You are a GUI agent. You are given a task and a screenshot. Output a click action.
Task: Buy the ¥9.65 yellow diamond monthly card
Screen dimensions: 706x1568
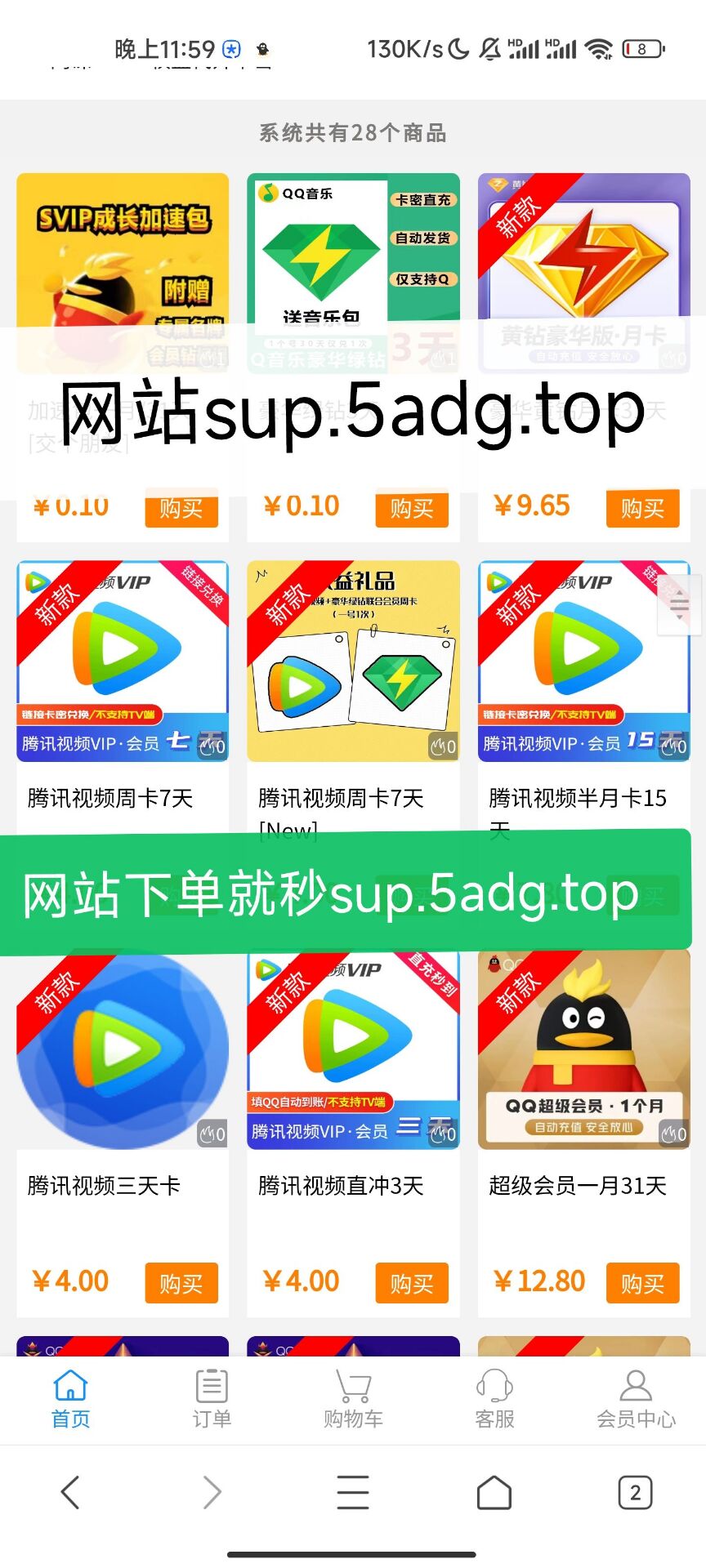click(x=642, y=509)
